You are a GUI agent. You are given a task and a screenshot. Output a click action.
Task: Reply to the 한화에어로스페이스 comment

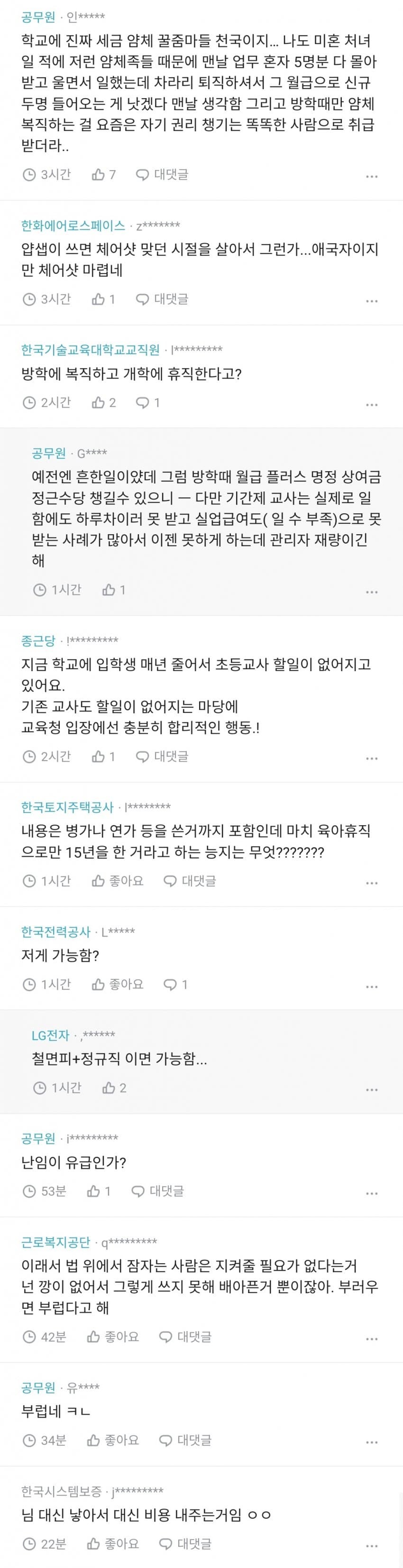(162, 299)
